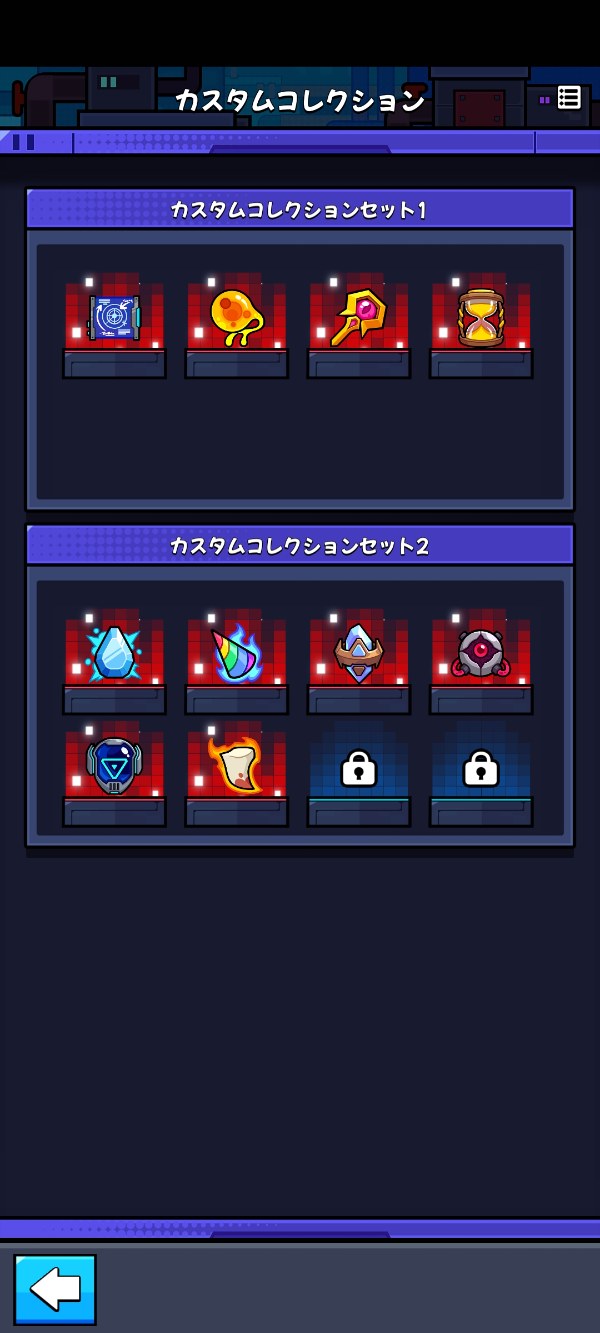Select the flaming scroll item
The width and height of the screenshot is (600, 1333).
tap(236, 767)
